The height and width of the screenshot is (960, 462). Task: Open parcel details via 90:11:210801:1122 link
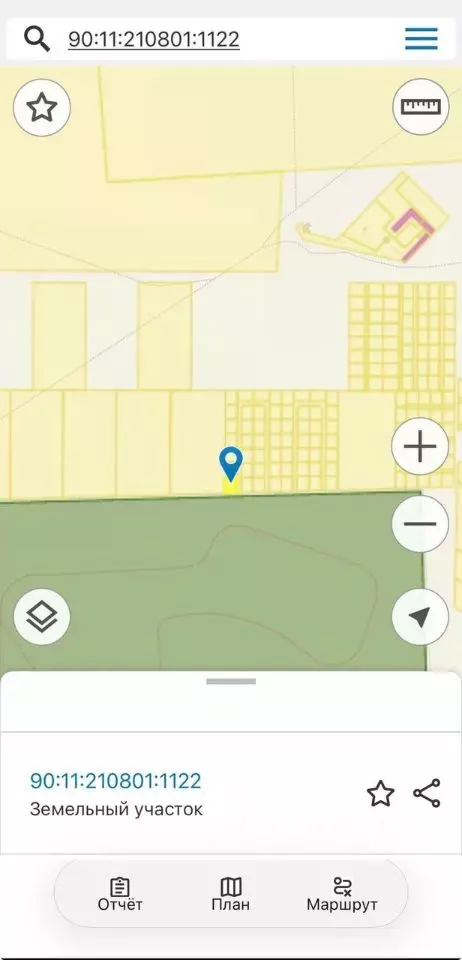pyautogui.click(x=116, y=781)
